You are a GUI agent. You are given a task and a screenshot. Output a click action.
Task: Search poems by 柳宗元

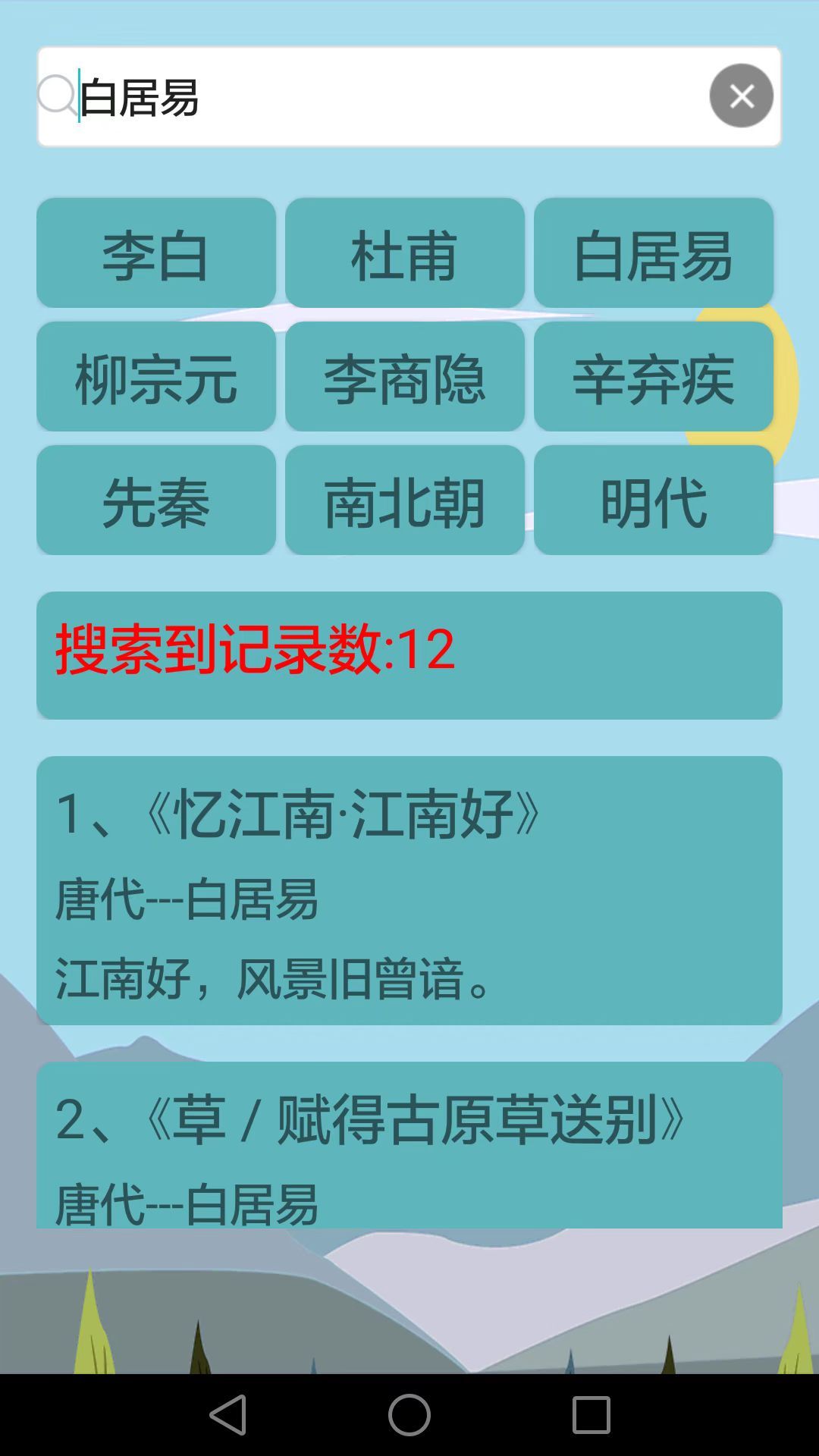(x=156, y=376)
